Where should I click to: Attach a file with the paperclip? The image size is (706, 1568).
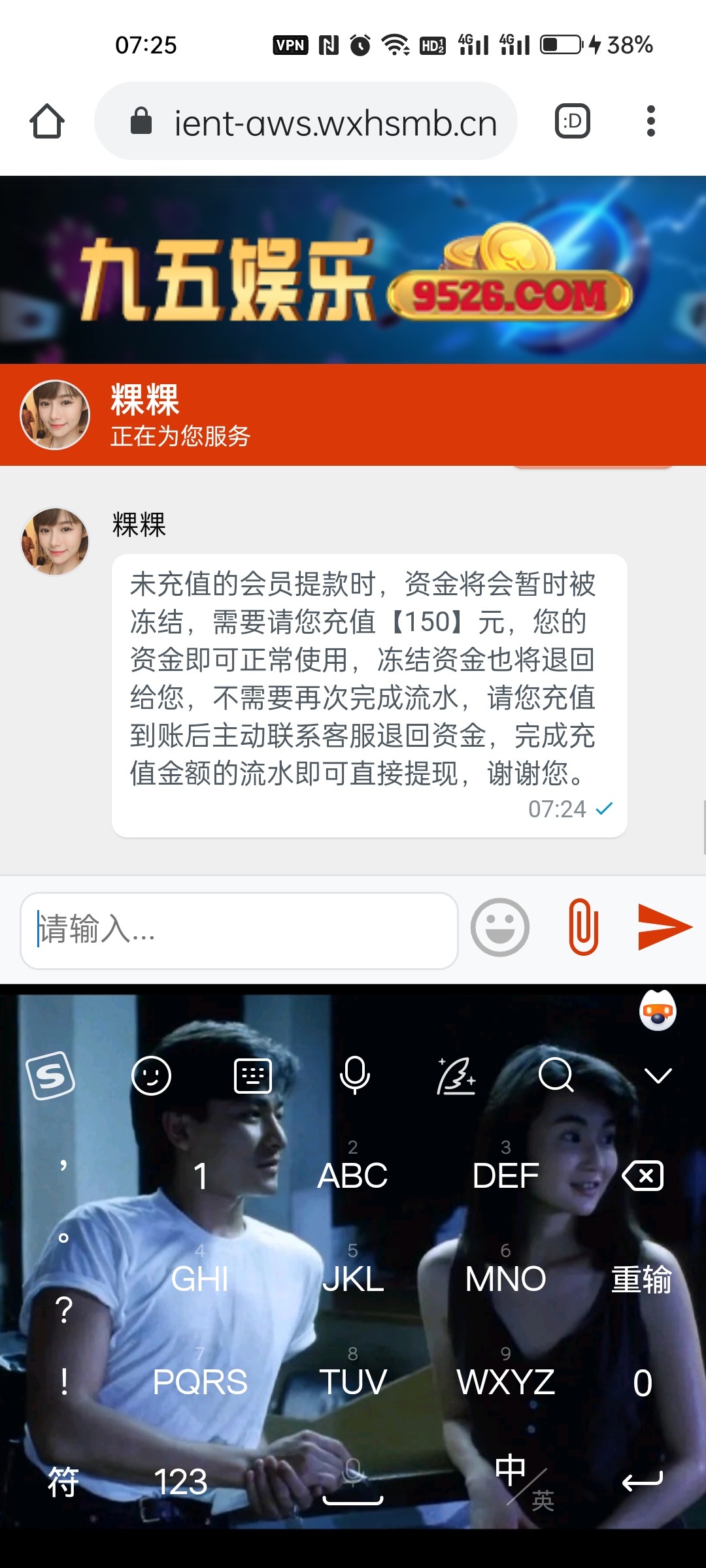(x=583, y=928)
